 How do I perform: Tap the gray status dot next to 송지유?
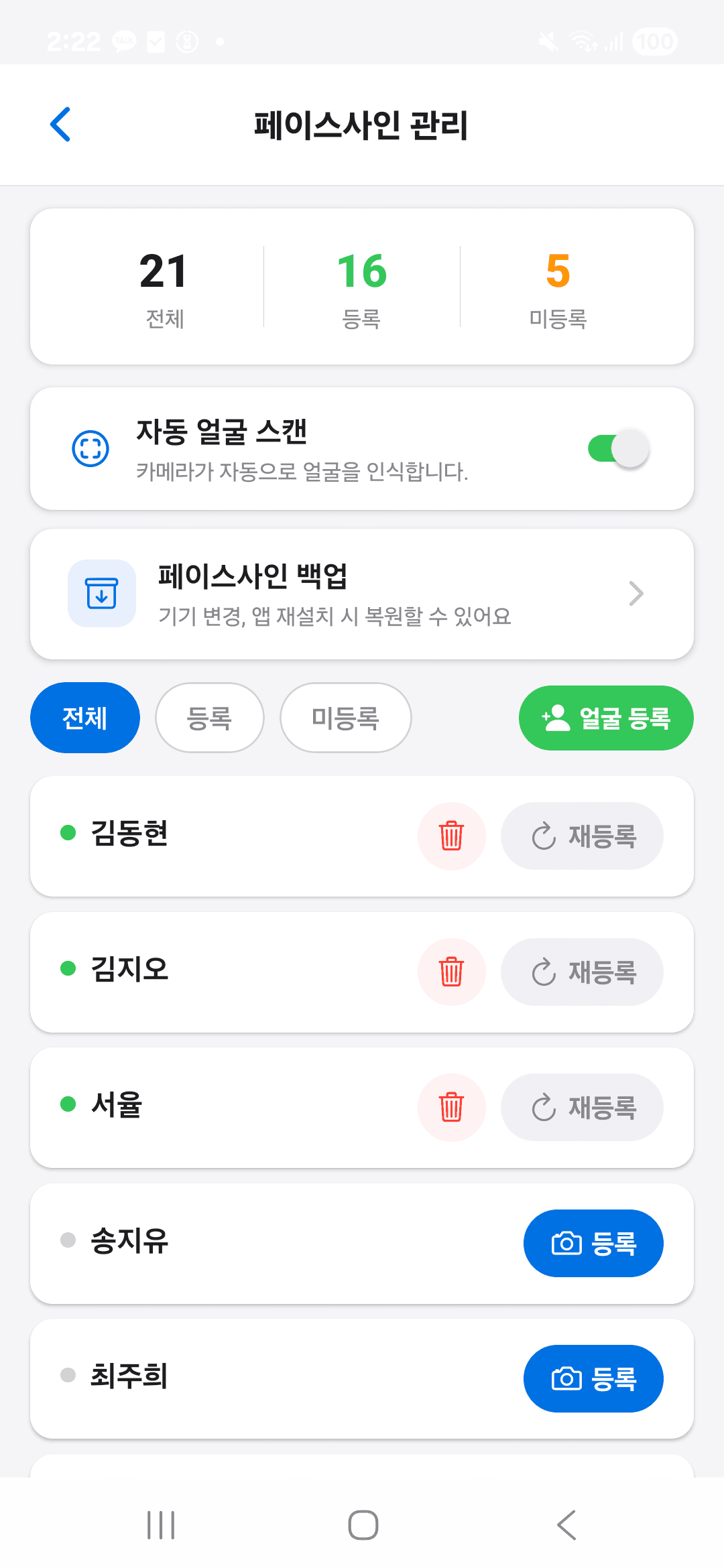67,1240
